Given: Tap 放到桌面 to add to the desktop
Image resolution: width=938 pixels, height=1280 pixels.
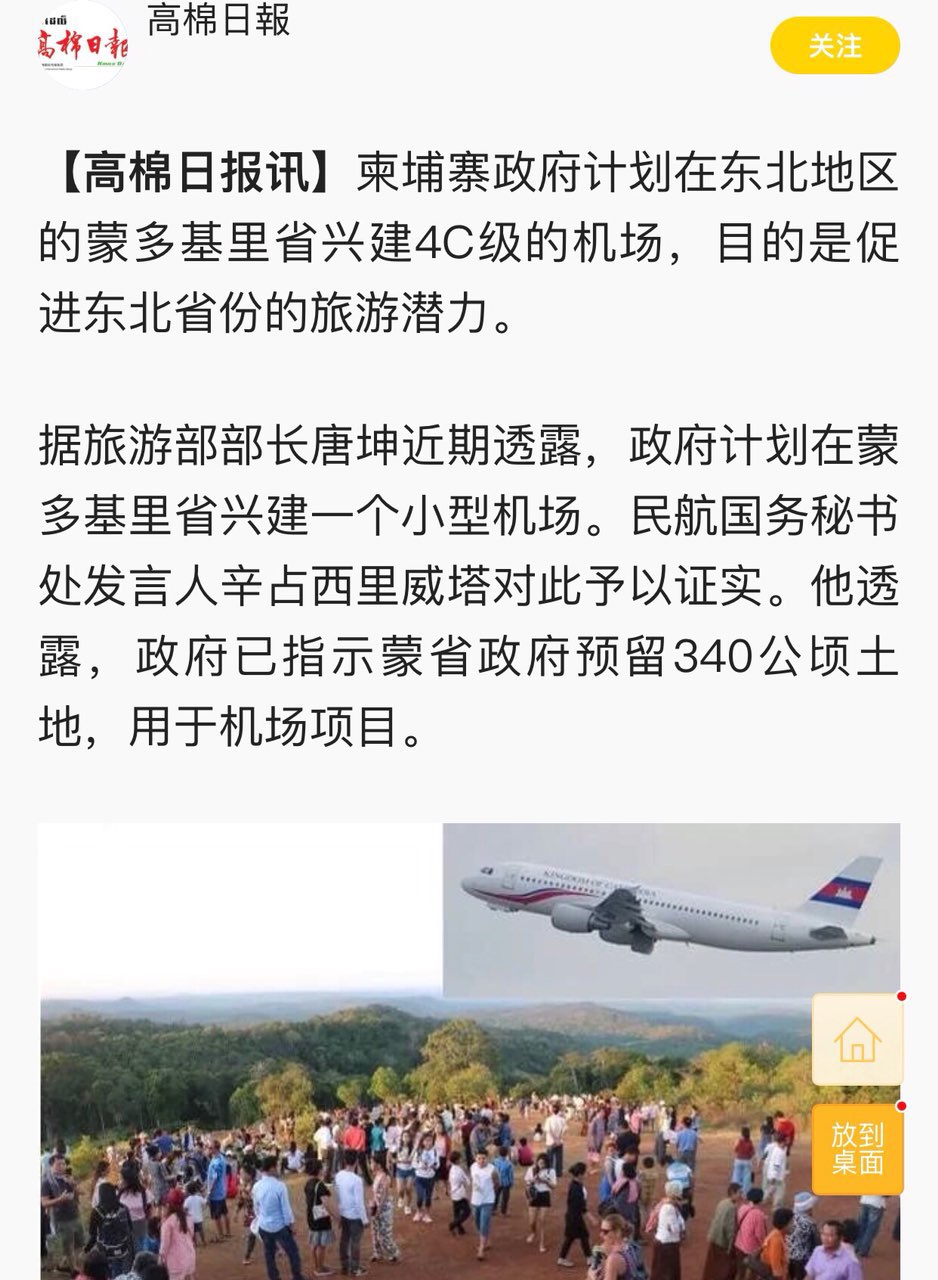Looking at the screenshot, I should 857,1149.
